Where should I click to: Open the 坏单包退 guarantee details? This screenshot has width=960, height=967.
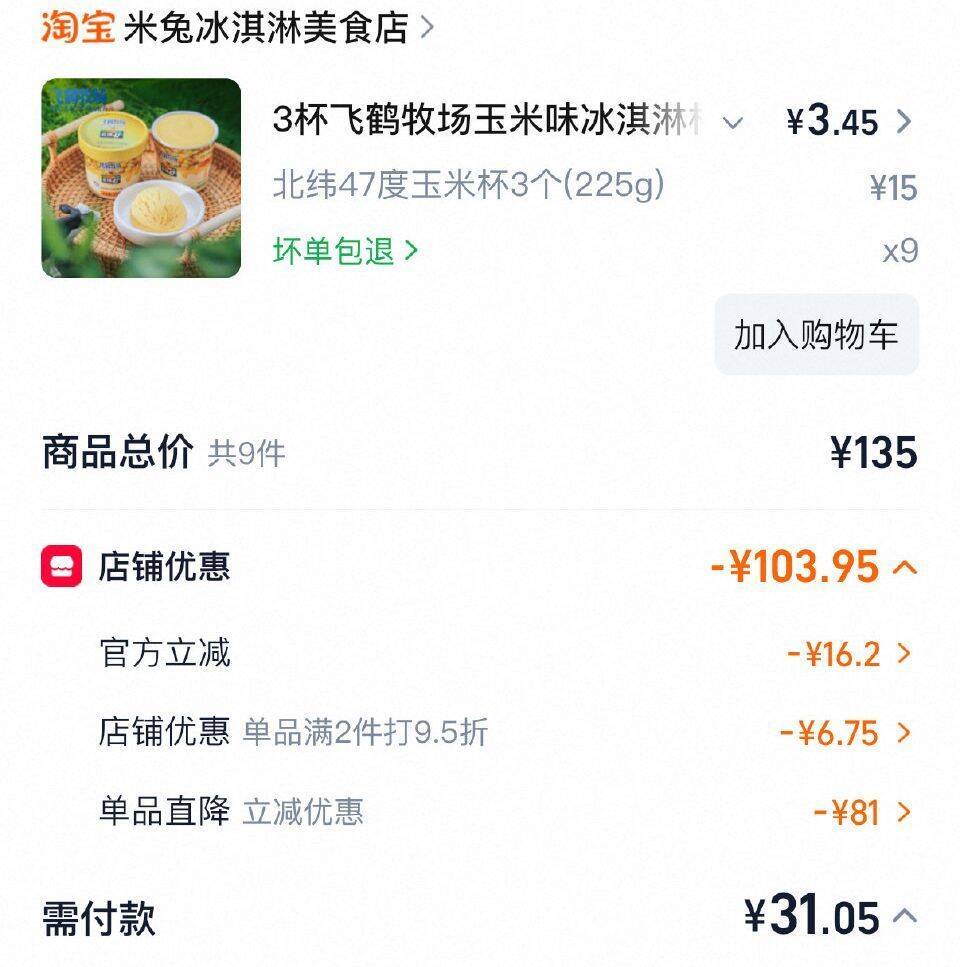pyautogui.click(x=345, y=250)
